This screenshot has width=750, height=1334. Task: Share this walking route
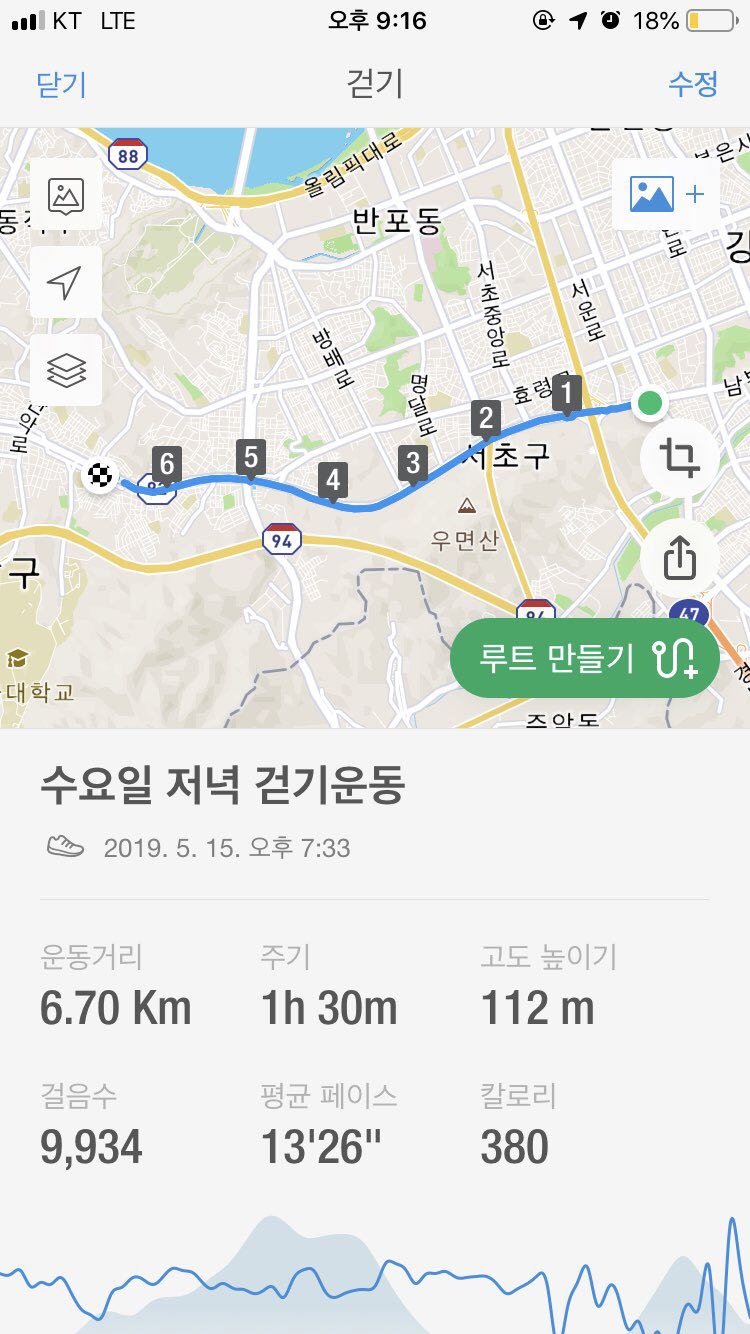click(680, 557)
